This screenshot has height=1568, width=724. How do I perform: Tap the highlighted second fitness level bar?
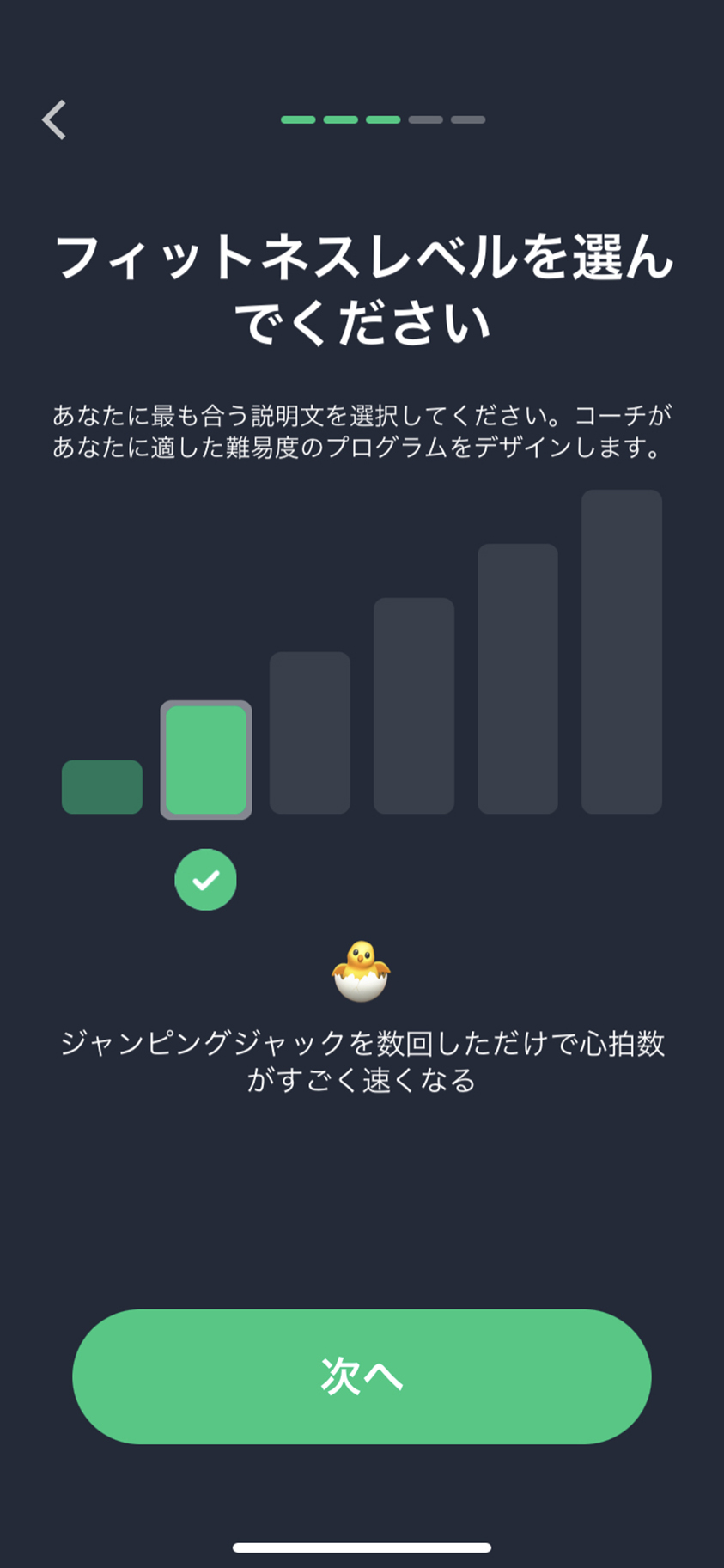pyautogui.click(x=206, y=760)
